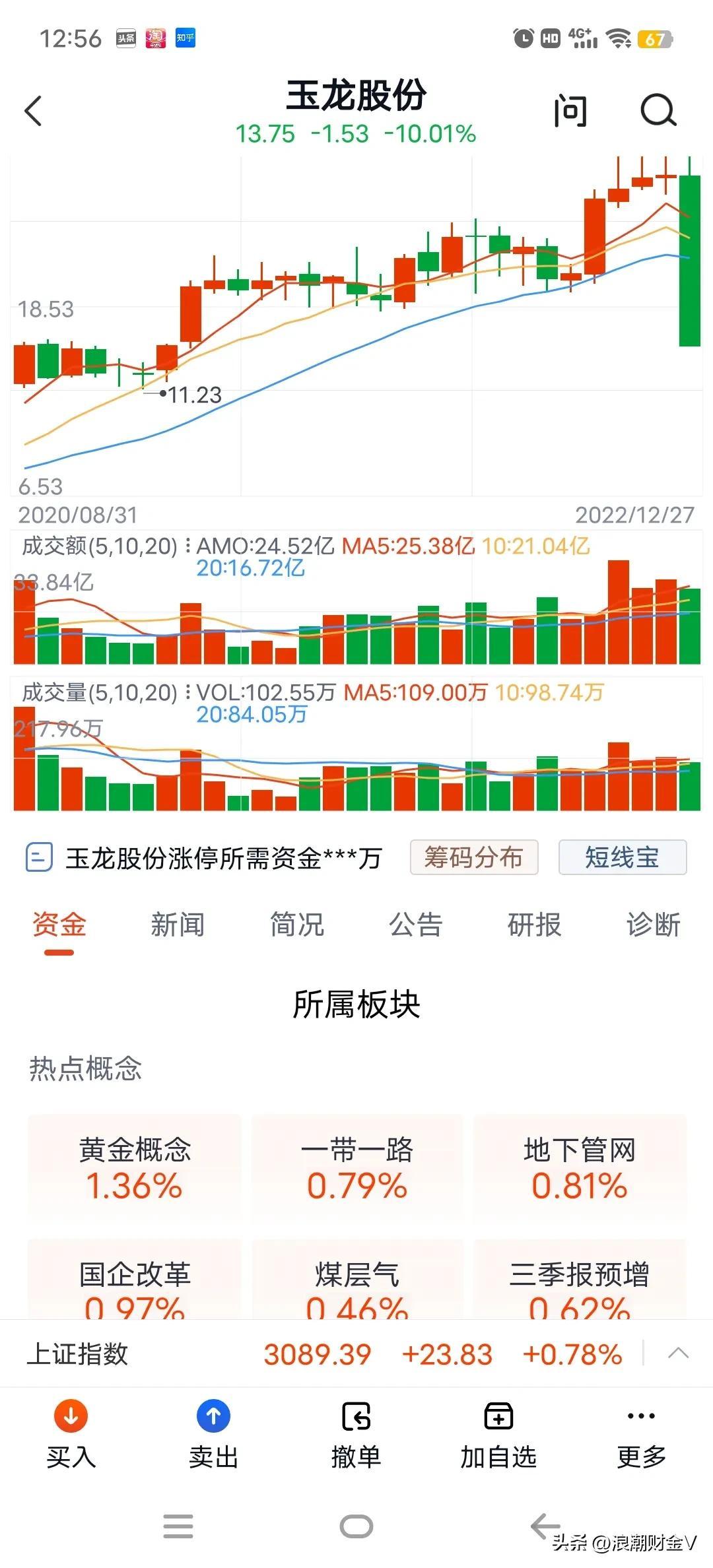Viewport: 713px width, 1568px height.
Task: Open 玉龙股份涨停所需资金 info row
Action: 205,858
